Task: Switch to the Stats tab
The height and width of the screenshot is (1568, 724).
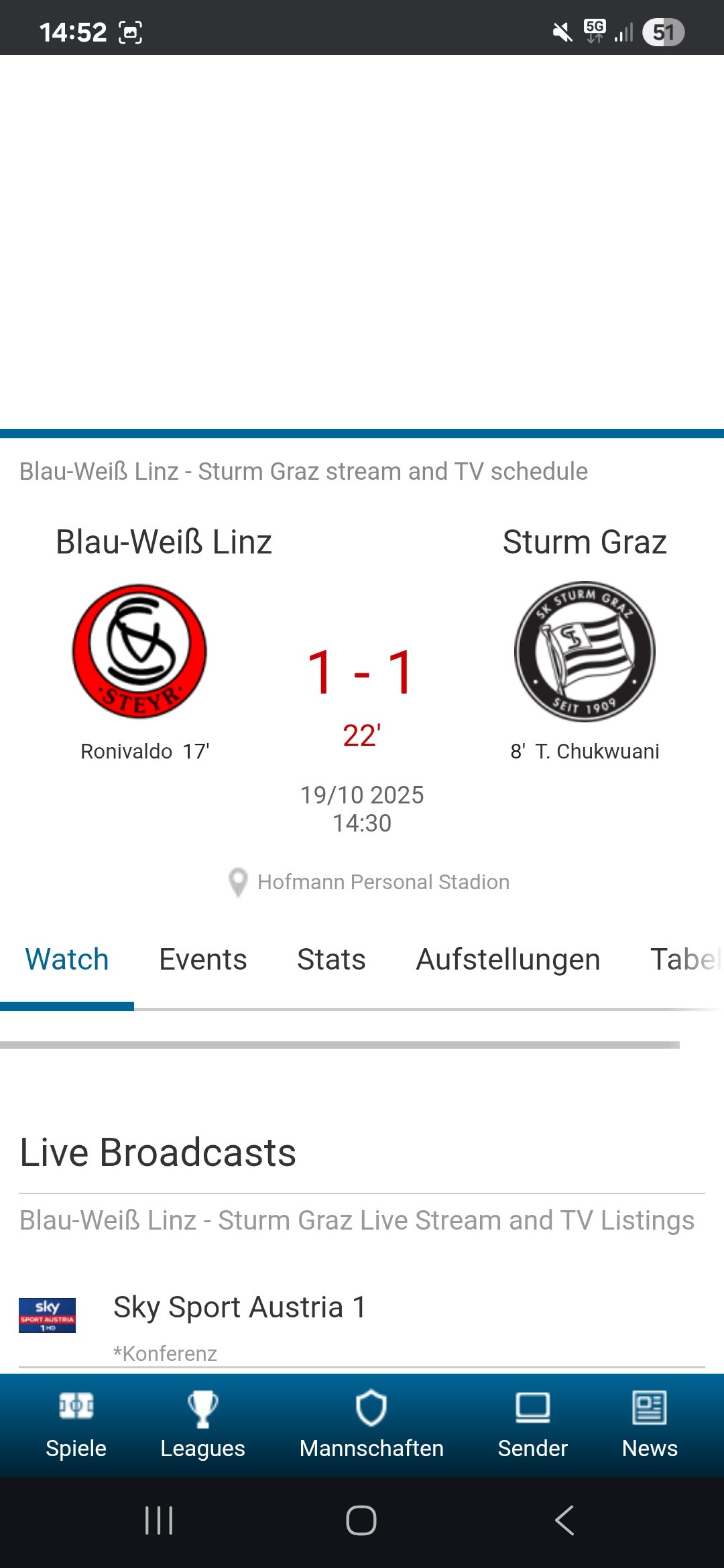Action: [331, 960]
